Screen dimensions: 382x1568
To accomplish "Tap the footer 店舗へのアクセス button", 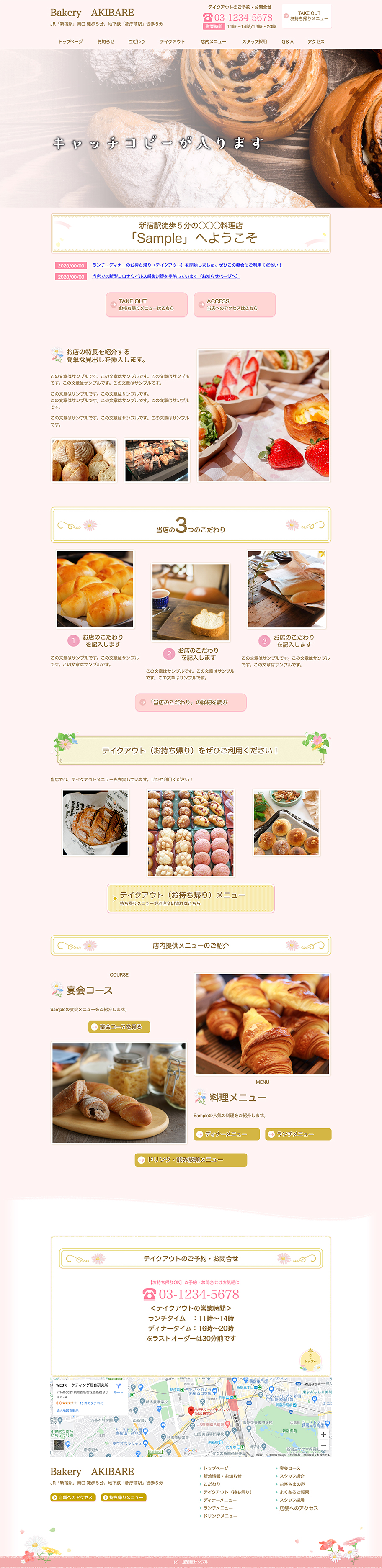I will (72, 1497).
